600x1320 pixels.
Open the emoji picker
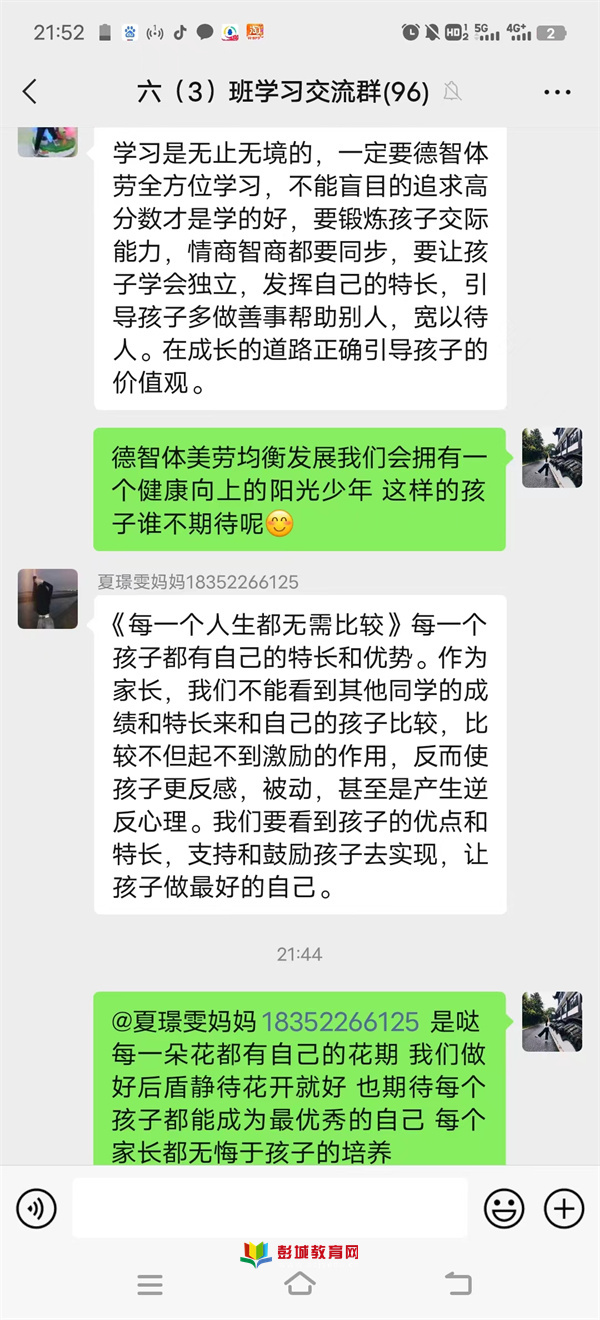(x=504, y=1209)
